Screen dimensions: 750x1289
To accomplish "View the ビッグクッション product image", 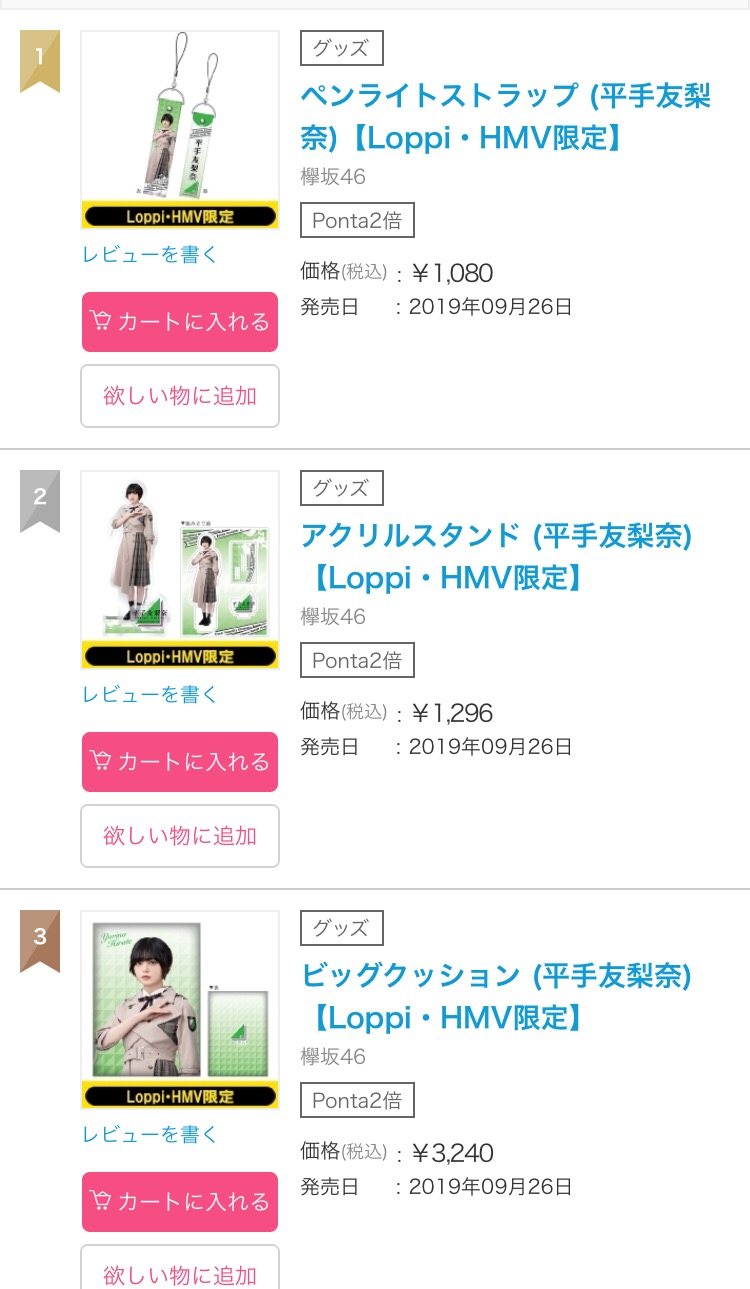I will [x=180, y=1010].
